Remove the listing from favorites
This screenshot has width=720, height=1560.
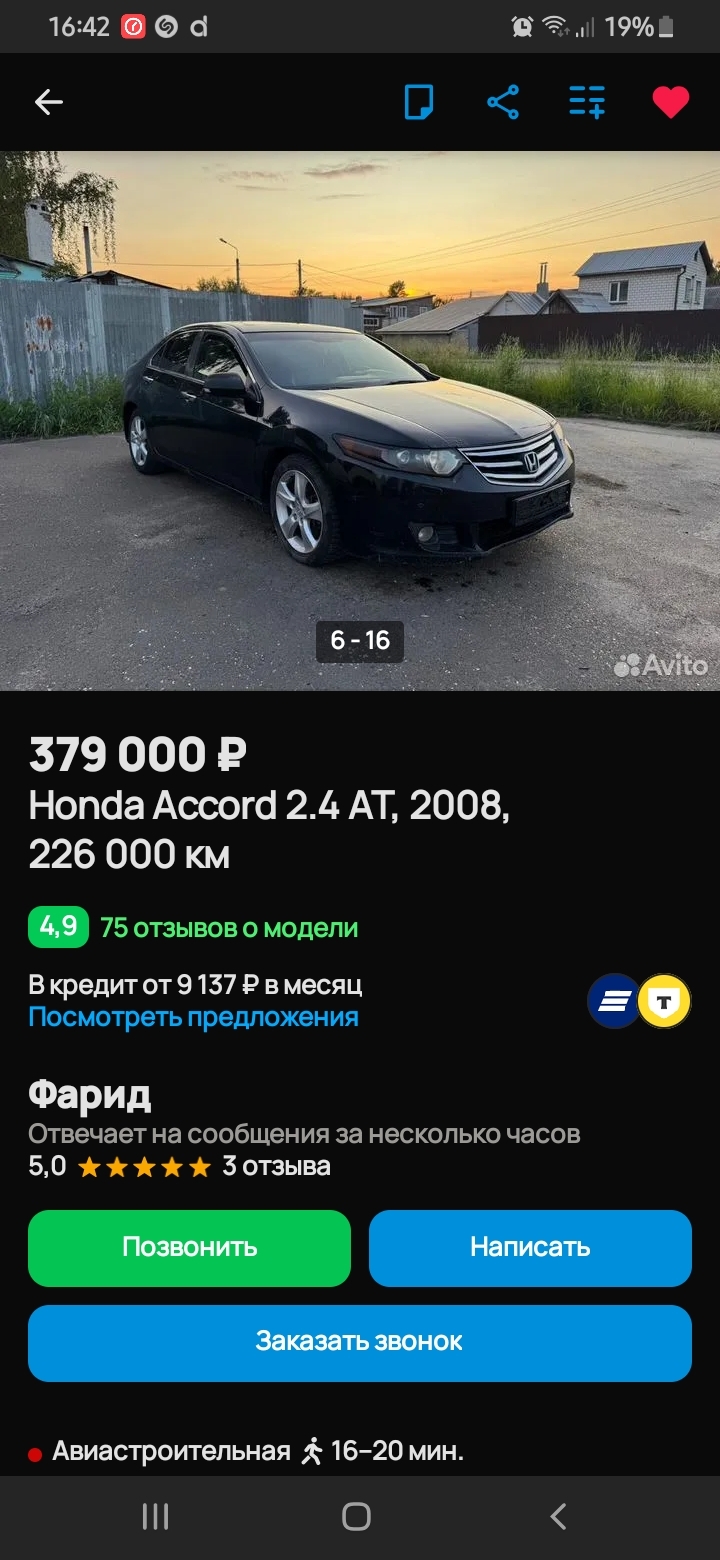pos(670,102)
